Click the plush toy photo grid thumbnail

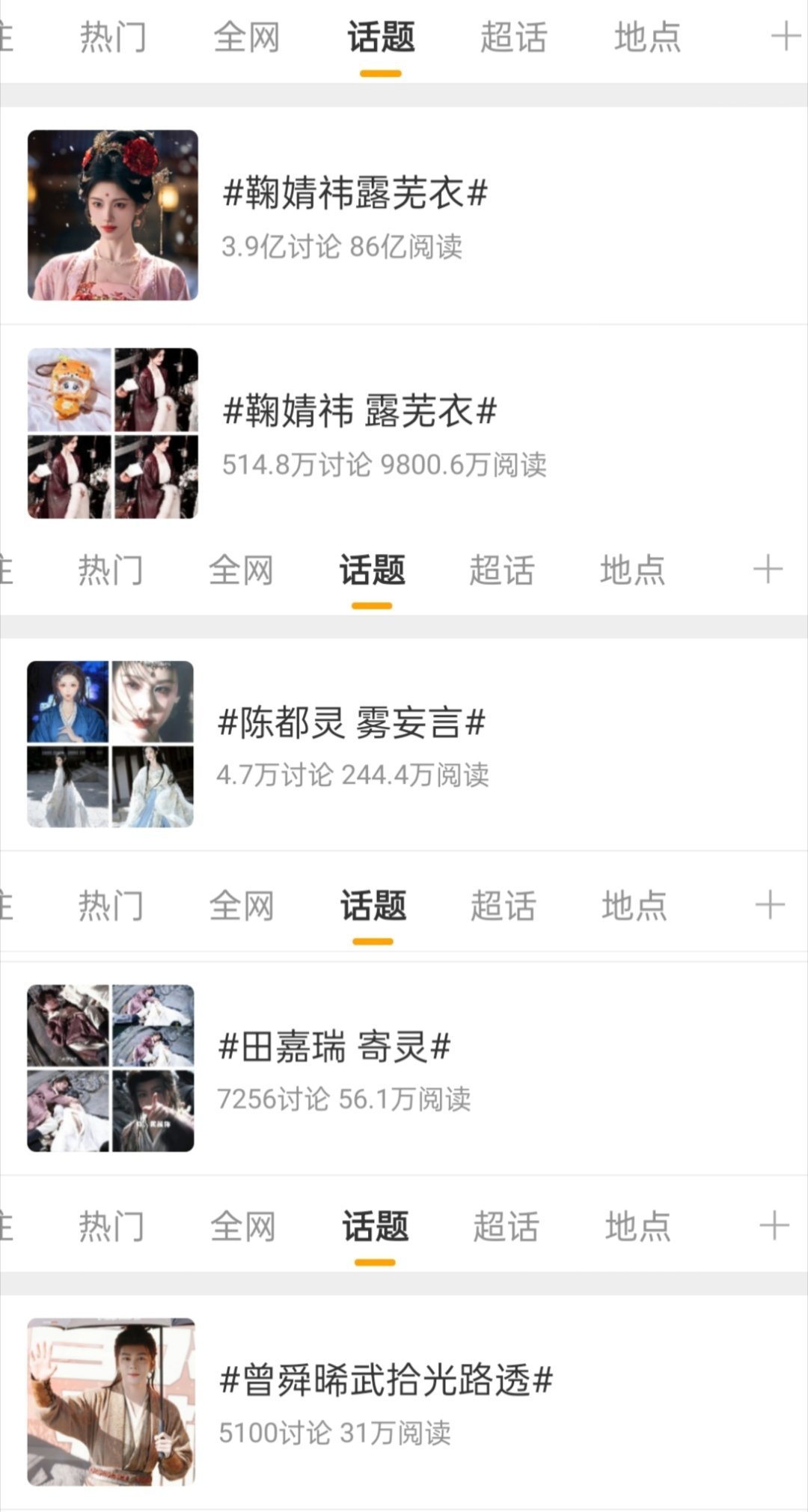[x=112, y=431]
